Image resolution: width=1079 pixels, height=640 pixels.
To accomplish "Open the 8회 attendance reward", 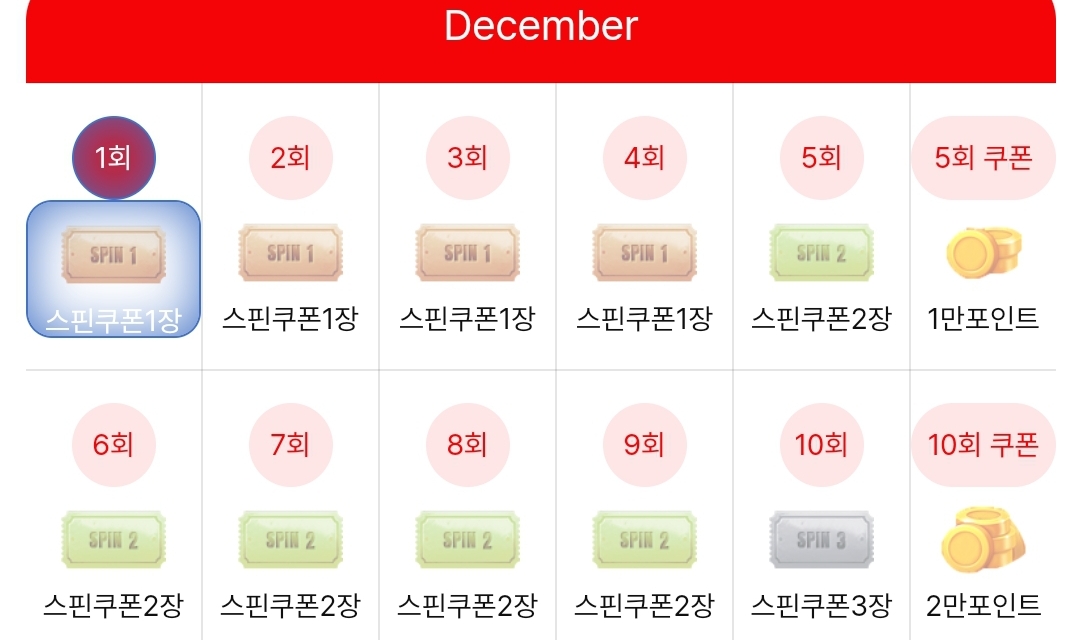I will point(467,540).
